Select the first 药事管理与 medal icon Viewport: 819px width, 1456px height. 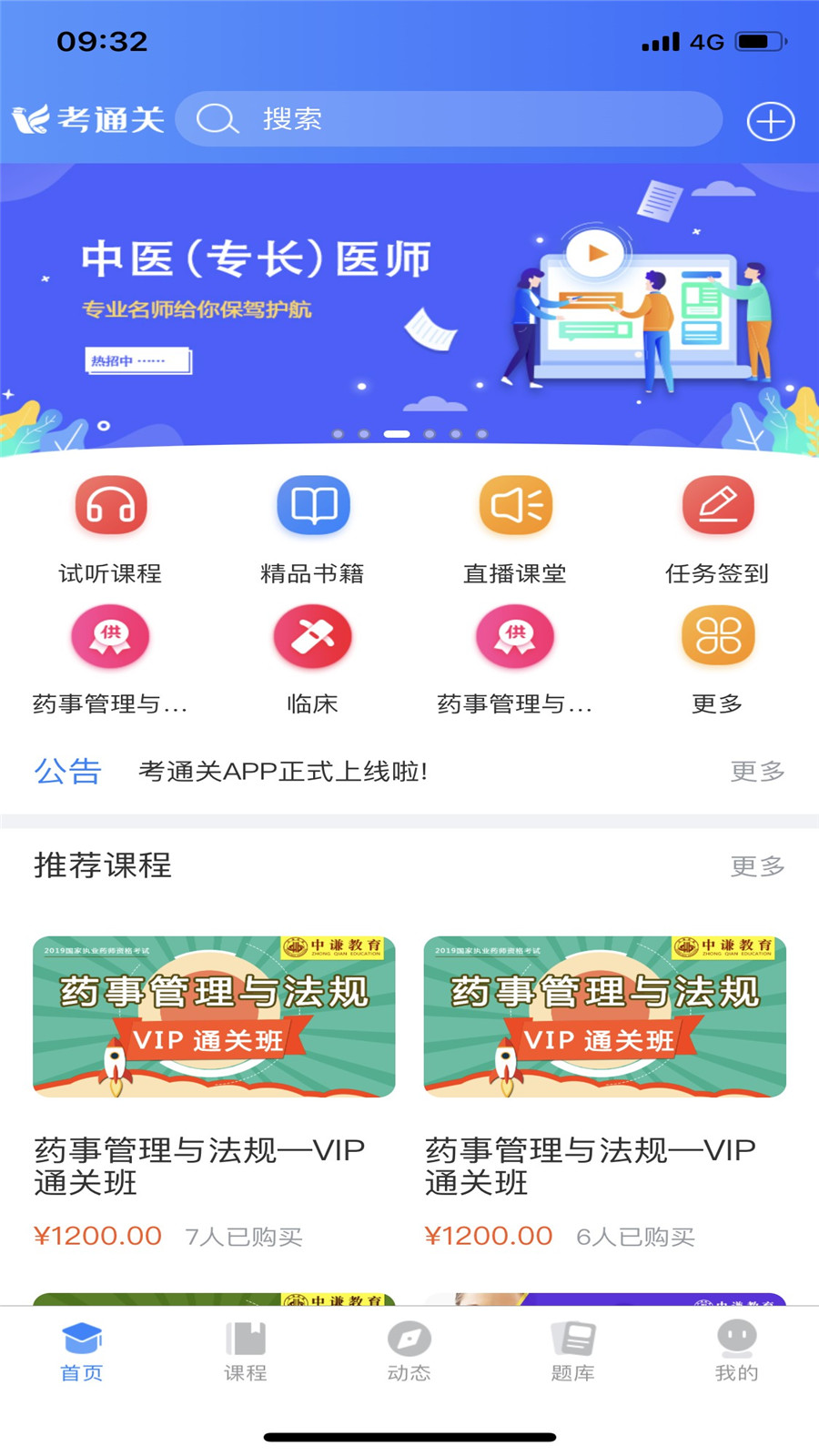point(111,636)
